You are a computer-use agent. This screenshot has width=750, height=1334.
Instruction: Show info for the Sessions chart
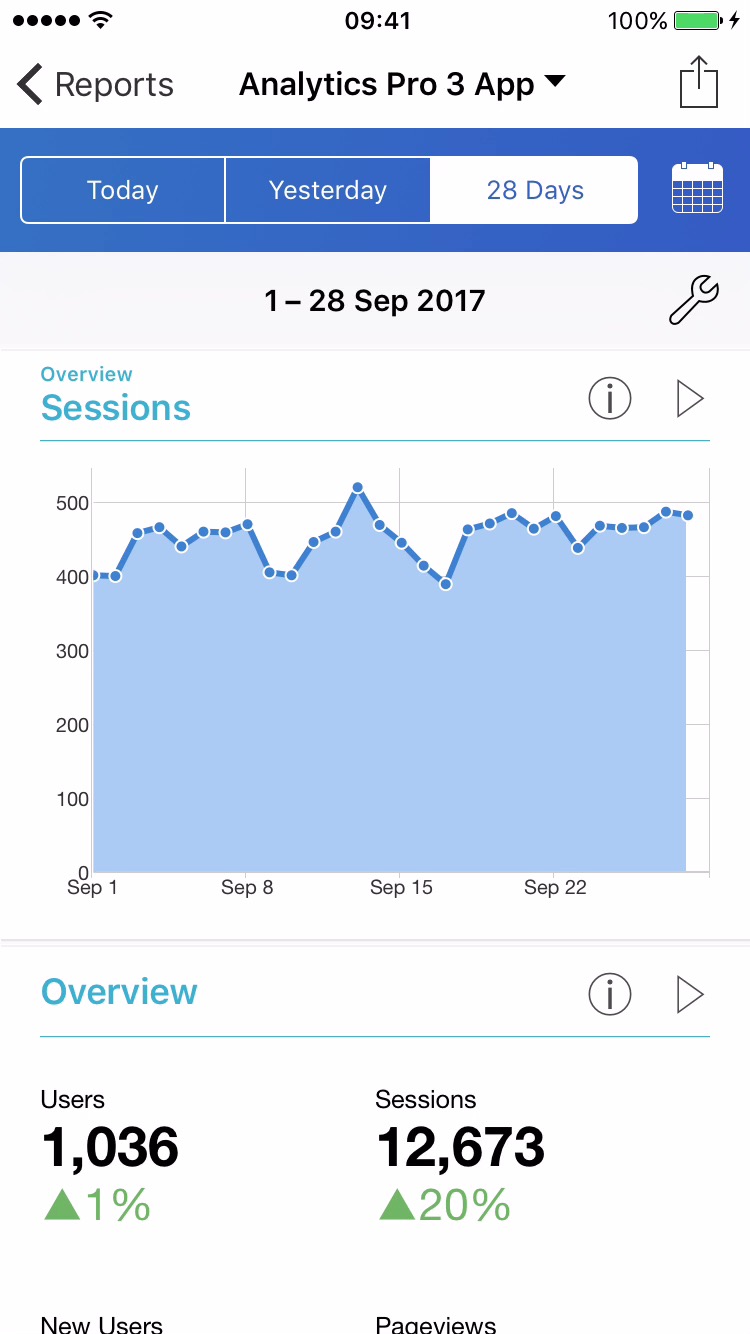point(609,399)
